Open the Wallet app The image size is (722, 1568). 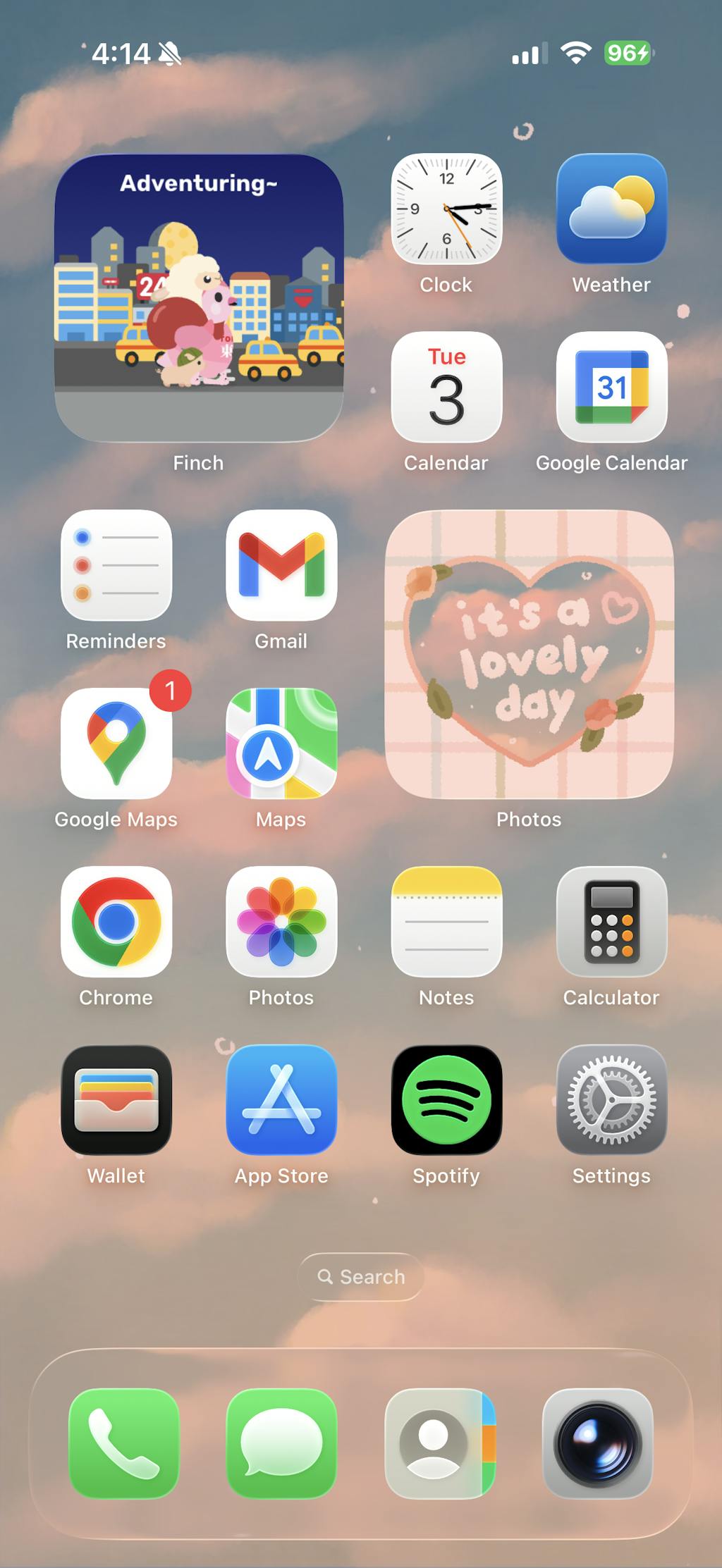tap(116, 1100)
